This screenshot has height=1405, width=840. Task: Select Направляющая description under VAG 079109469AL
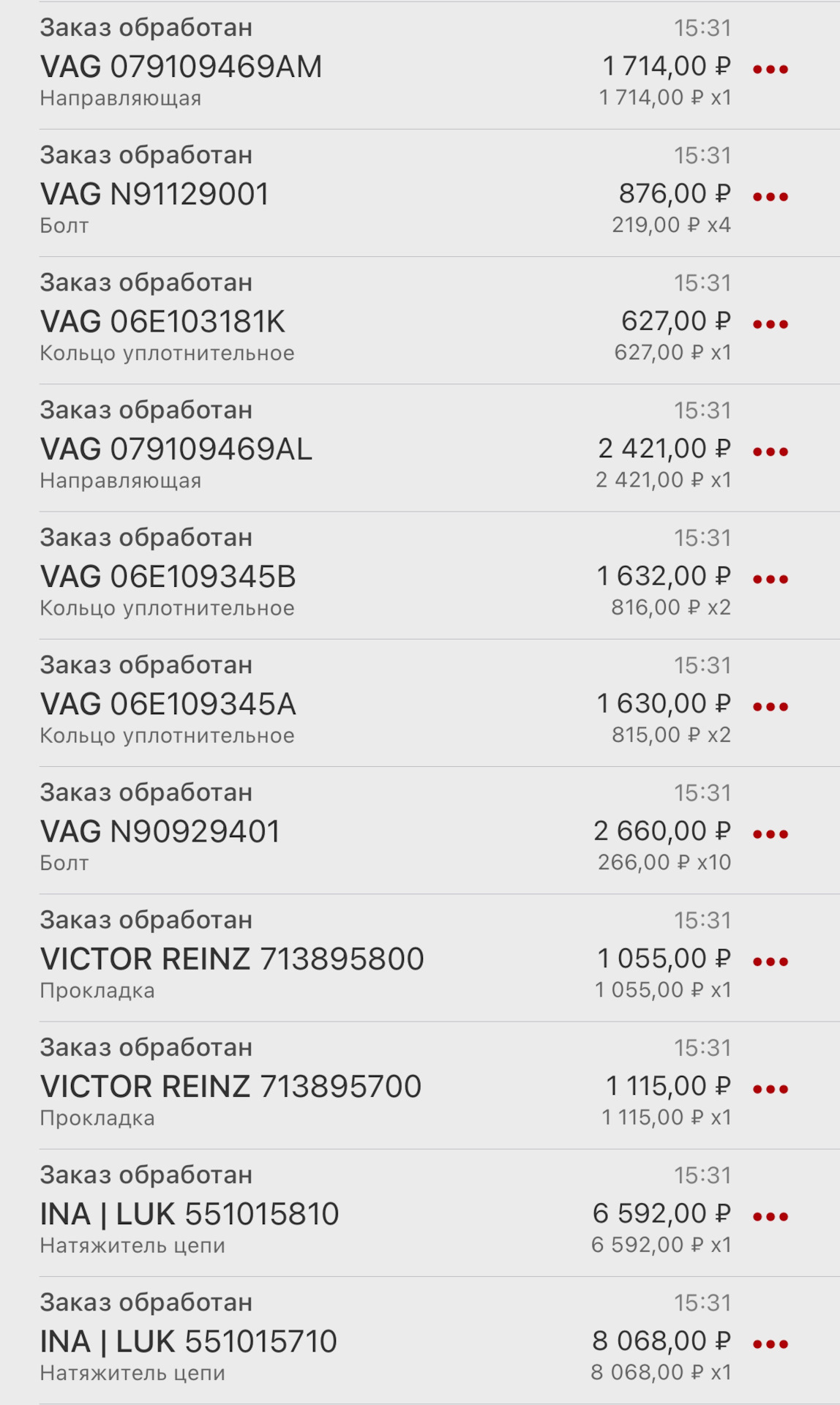click(x=119, y=479)
